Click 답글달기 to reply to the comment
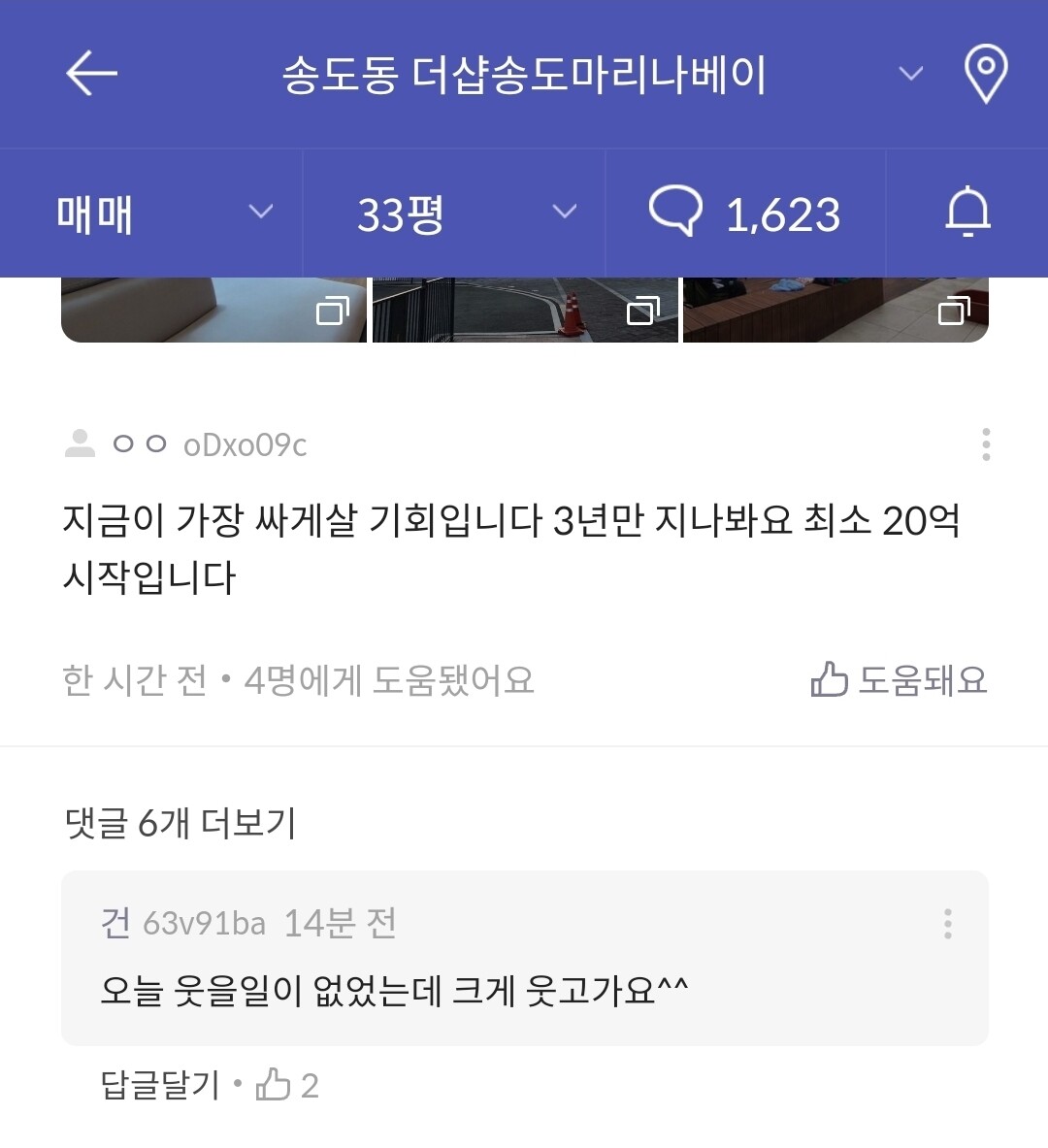The width and height of the screenshot is (1048, 1148). click(x=155, y=1085)
